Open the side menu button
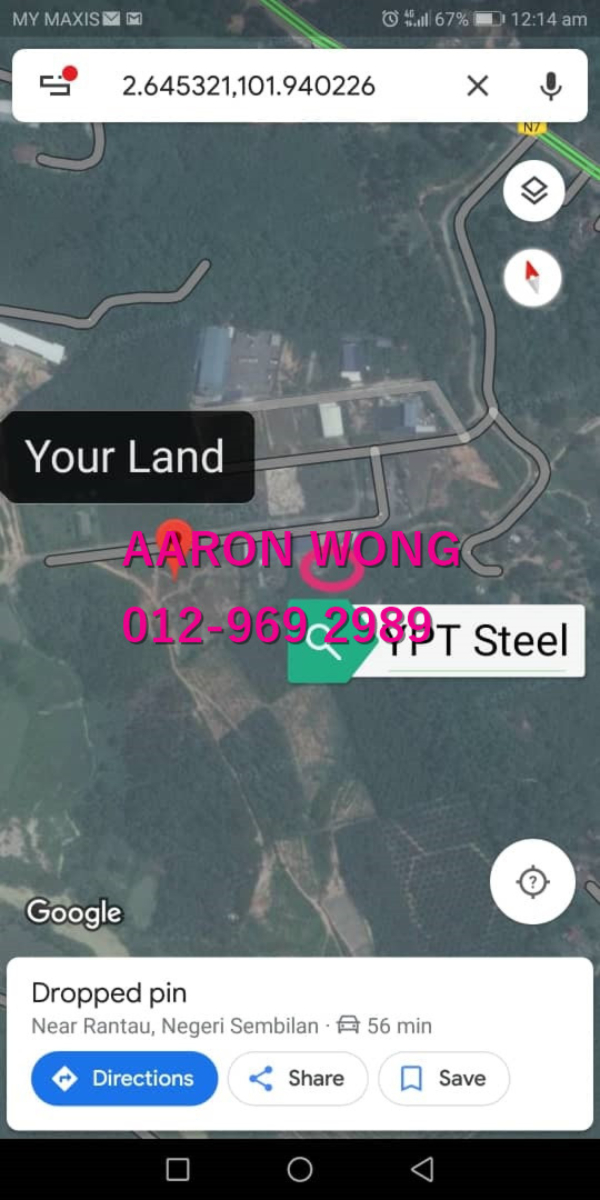This screenshot has width=600, height=1200. 56,85
